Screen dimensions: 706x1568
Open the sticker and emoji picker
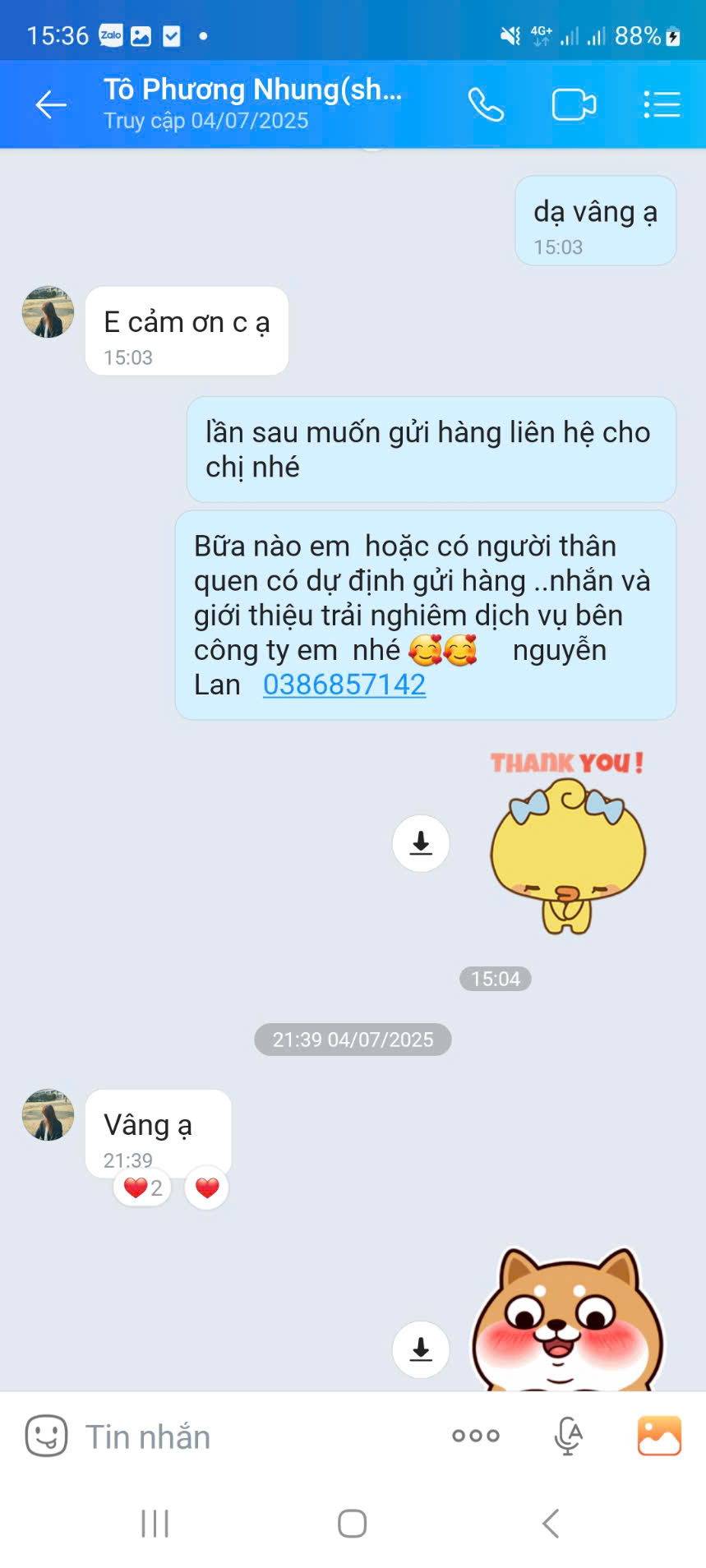(x=46, y=1436)
